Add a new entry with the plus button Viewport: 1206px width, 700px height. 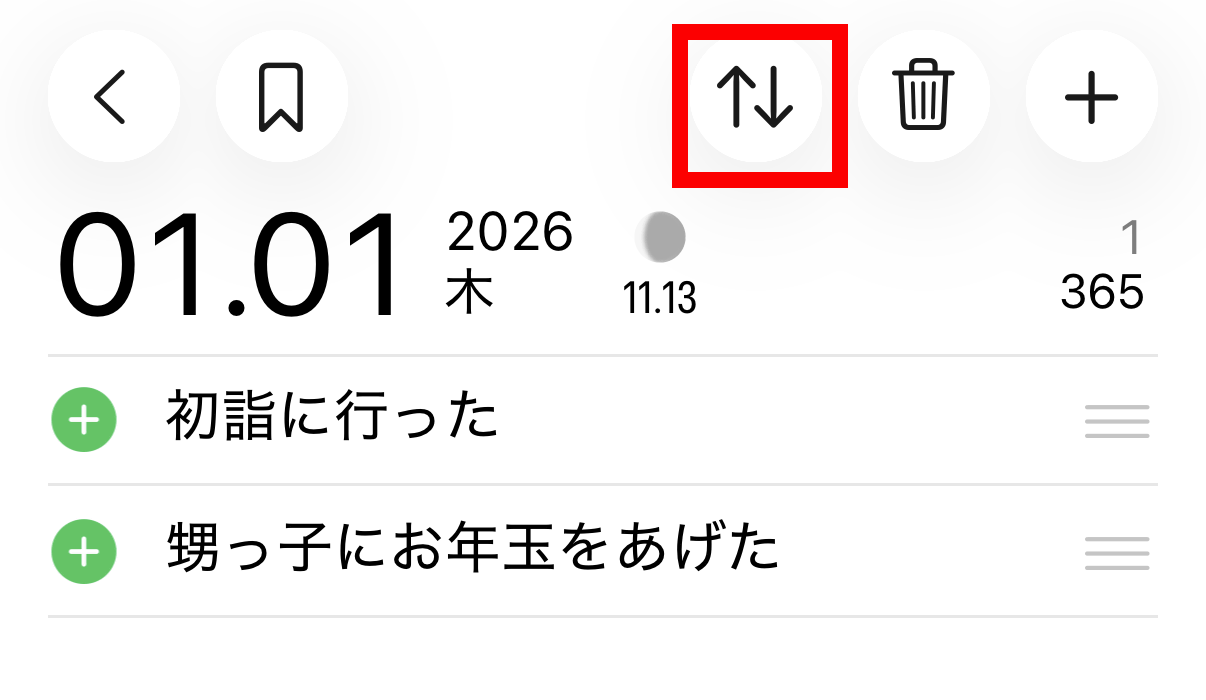pyautogui.click(x=1091, y=98)
